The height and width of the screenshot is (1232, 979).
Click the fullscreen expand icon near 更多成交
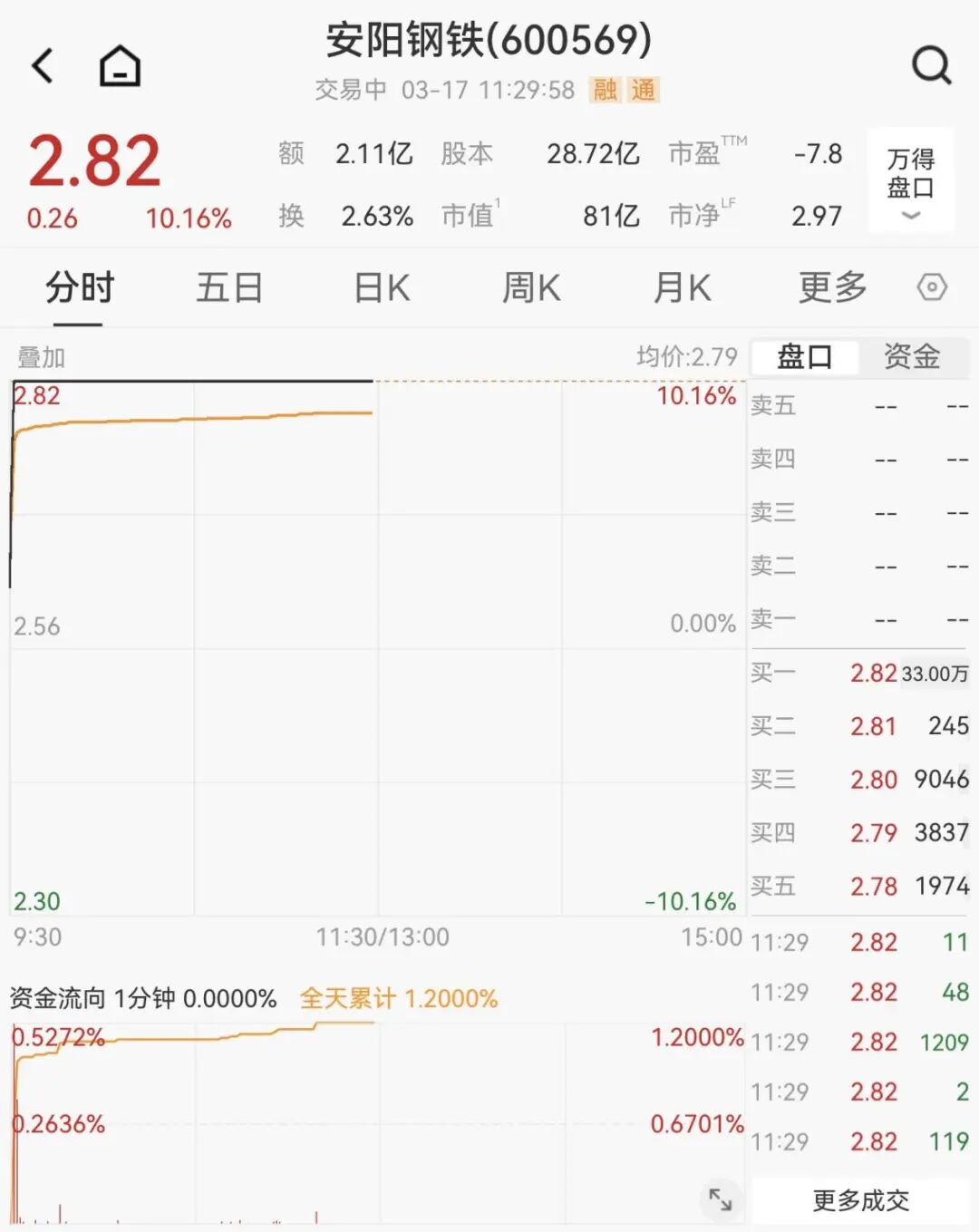[x=719, y=1198]
